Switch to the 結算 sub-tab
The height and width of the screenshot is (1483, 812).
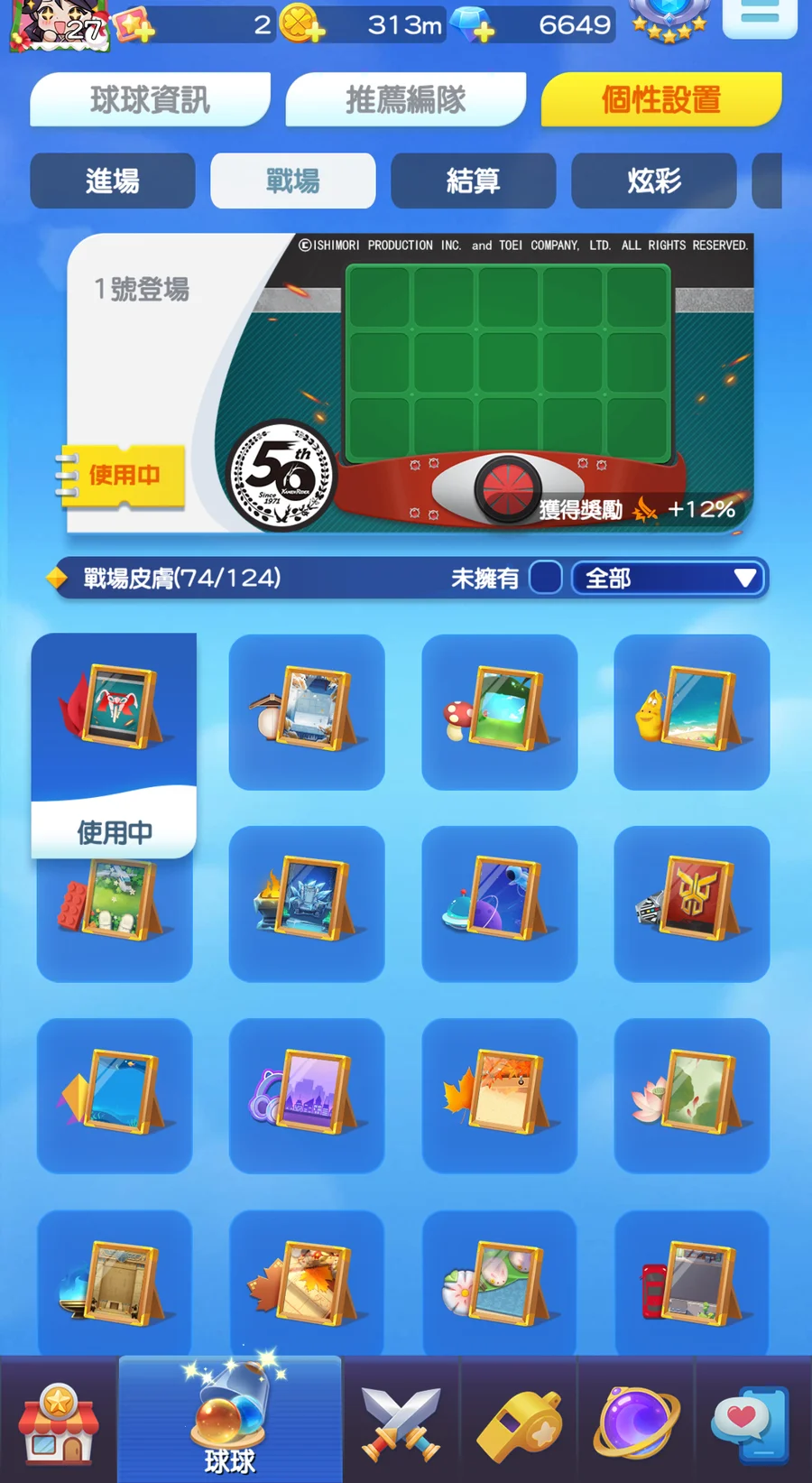point(473,181)
